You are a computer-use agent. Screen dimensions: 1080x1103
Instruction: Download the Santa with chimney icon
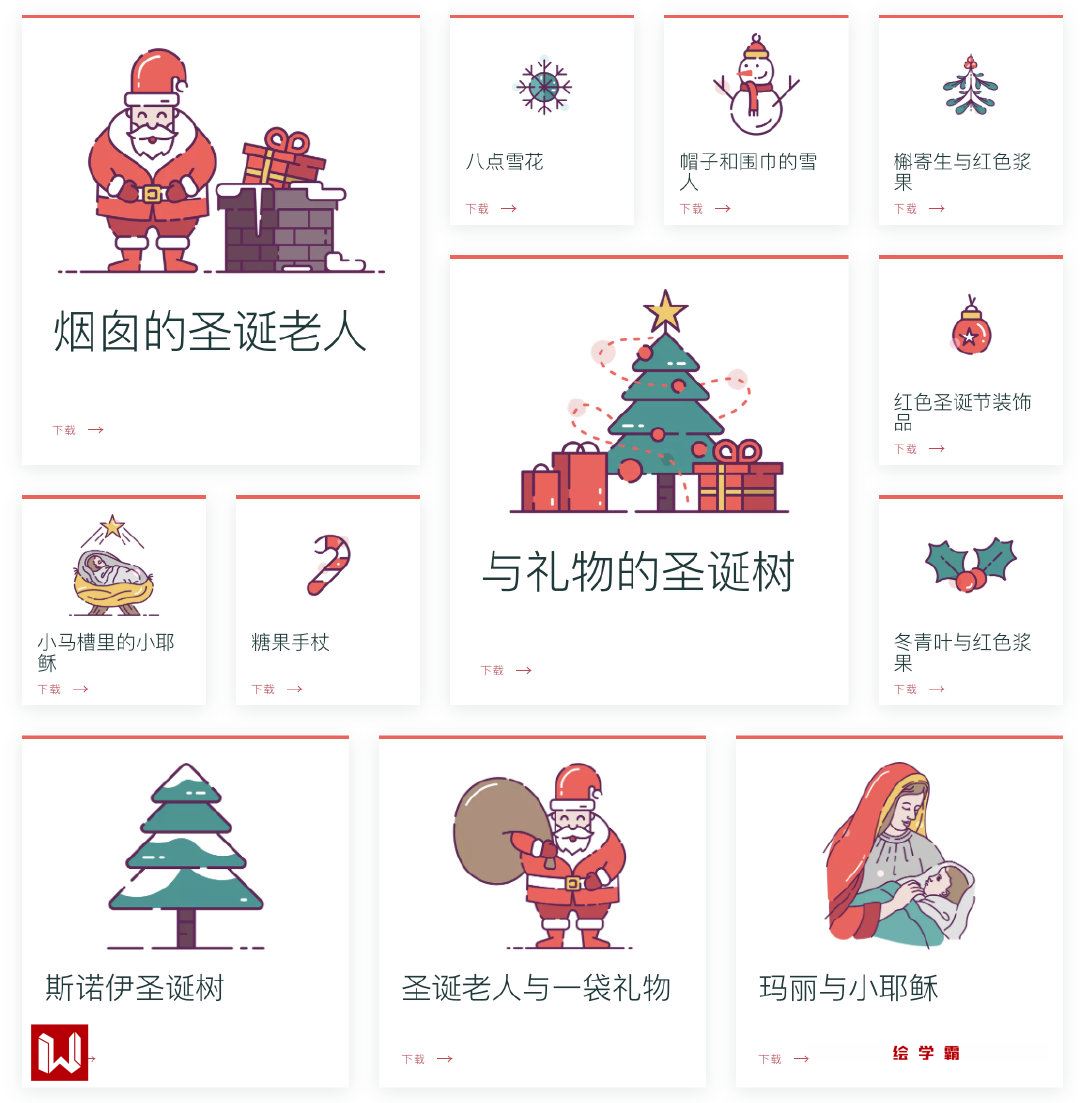point(77,430)
